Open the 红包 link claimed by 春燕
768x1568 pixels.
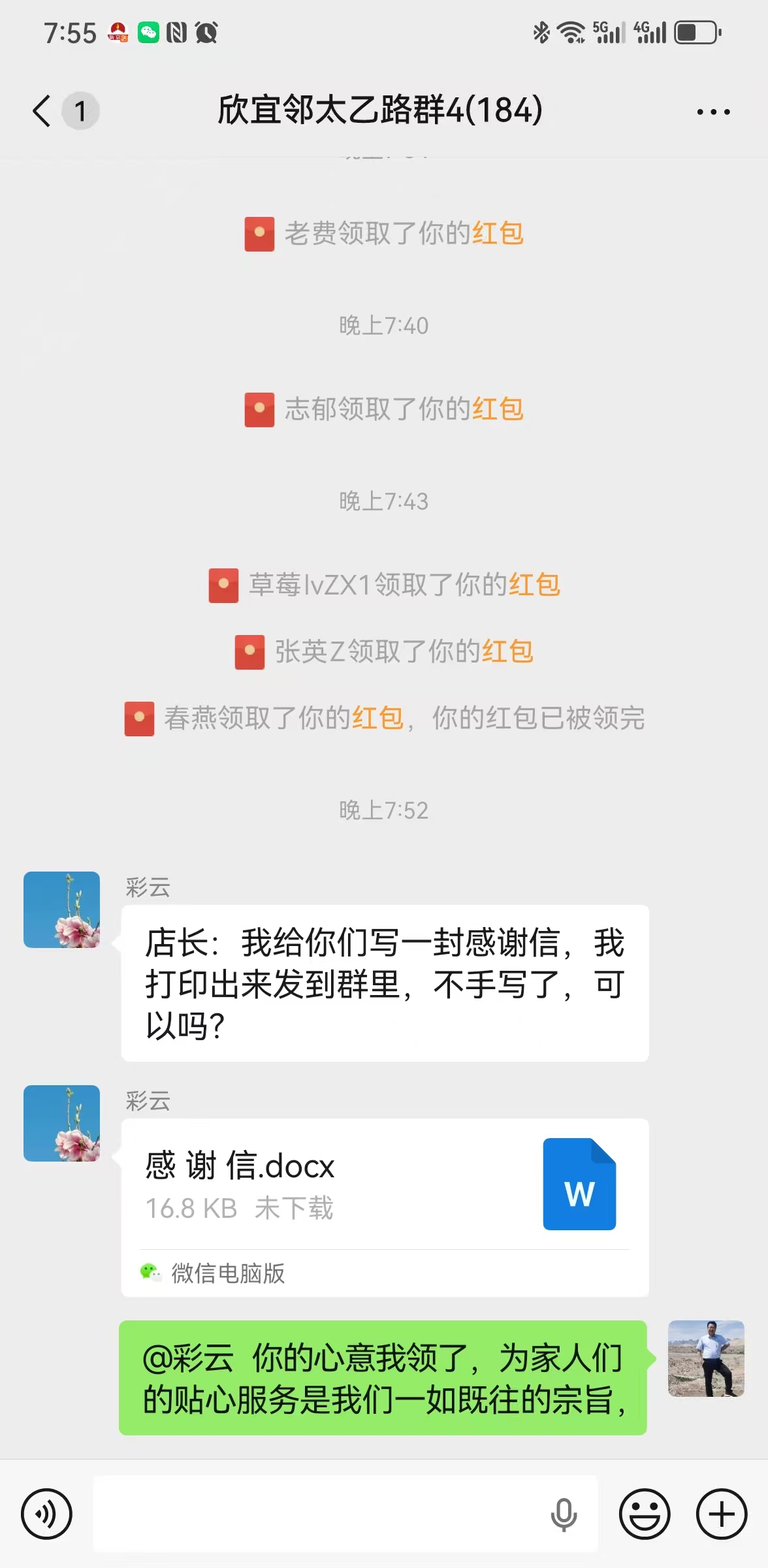(x=377, y=718)
